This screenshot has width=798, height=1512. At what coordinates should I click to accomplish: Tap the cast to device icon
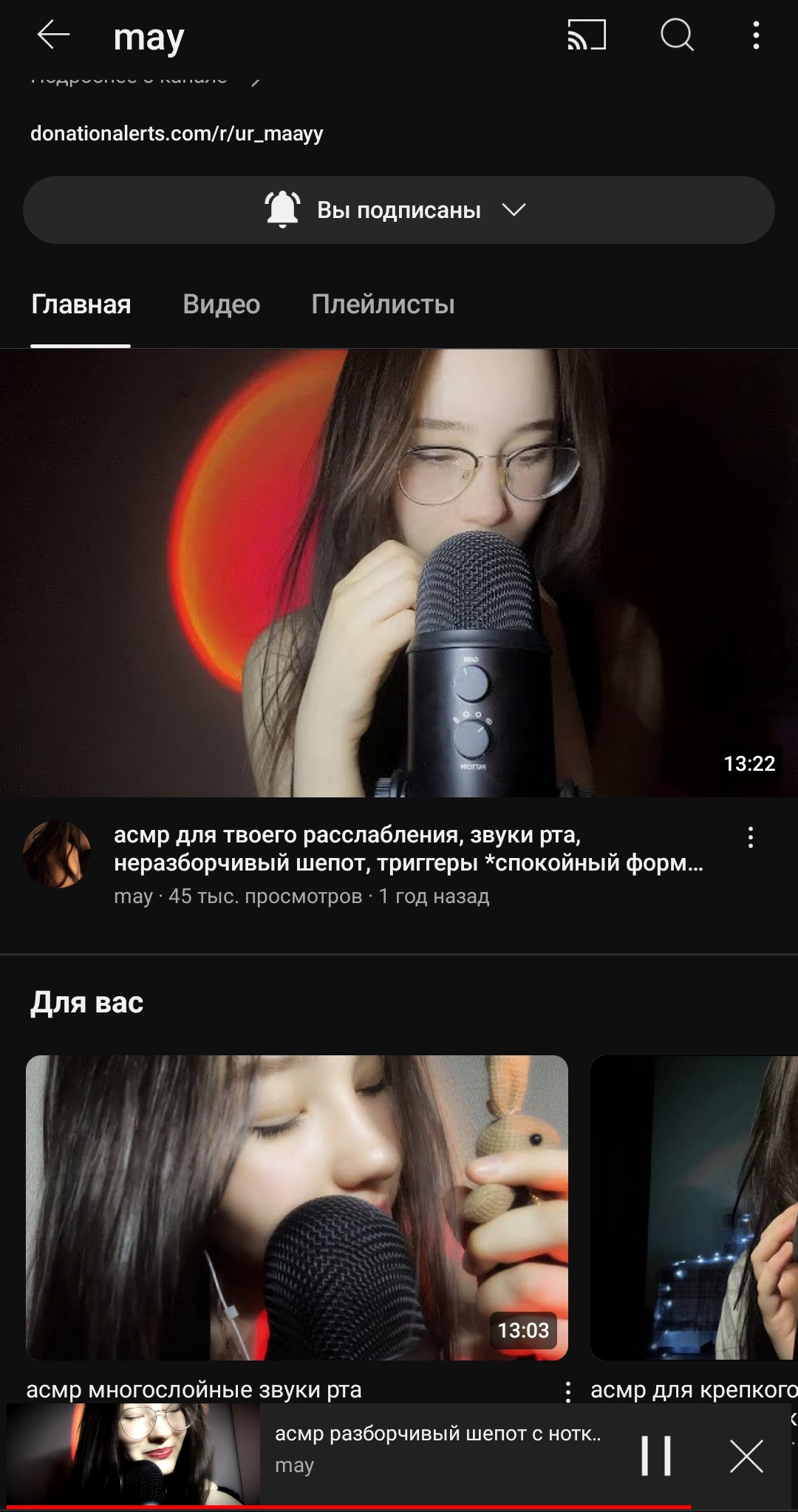587,35
